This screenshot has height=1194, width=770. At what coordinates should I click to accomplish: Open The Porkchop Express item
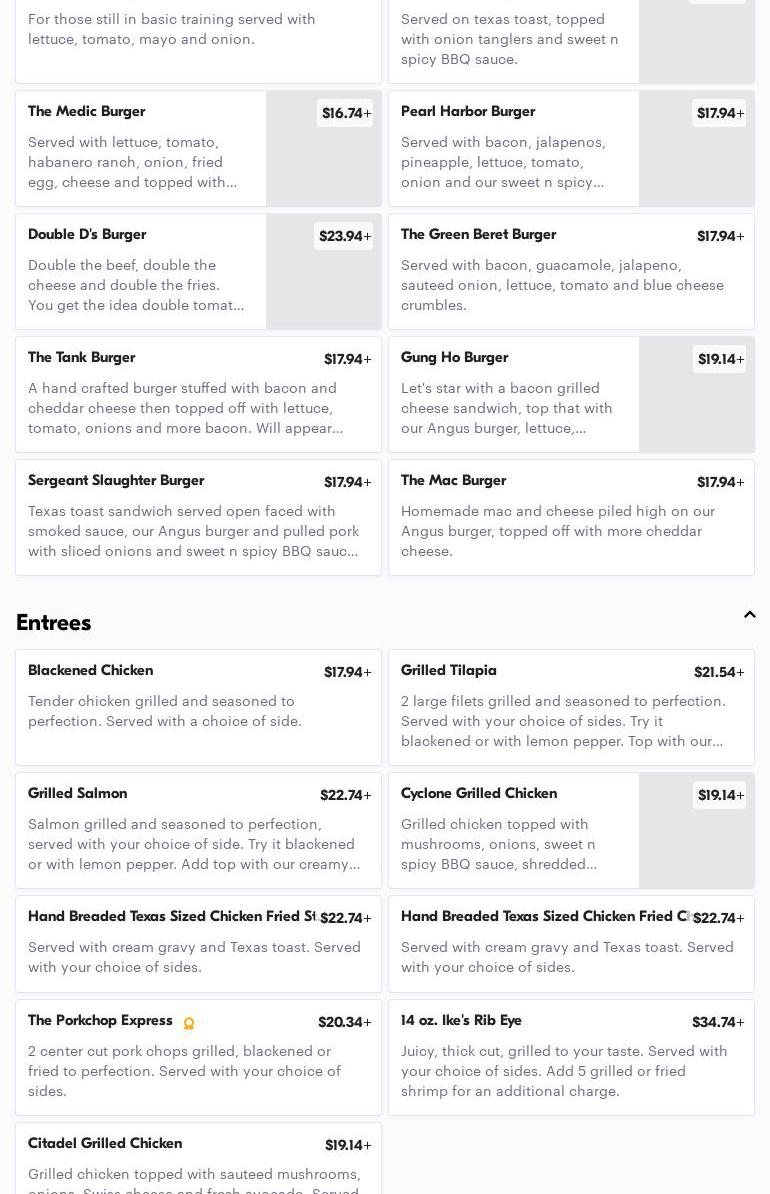coord(197,1058)
